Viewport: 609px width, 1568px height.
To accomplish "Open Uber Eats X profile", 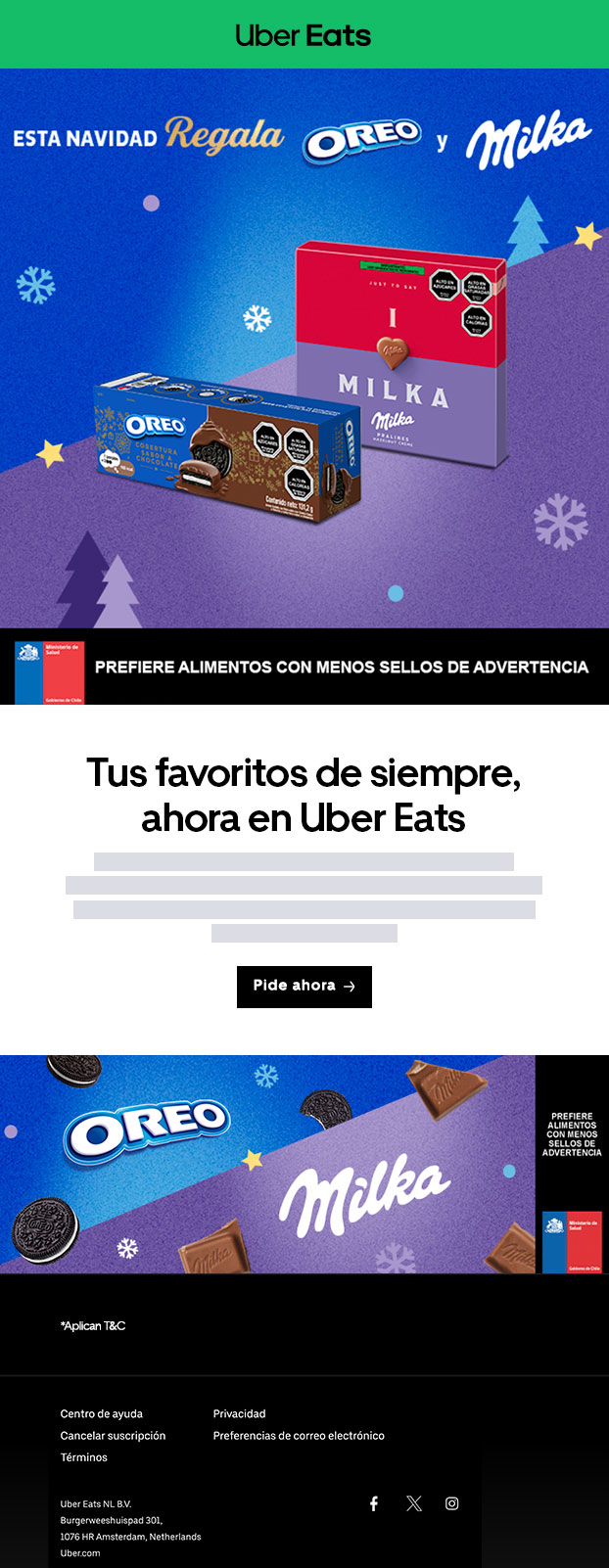I will point(413,1503).
